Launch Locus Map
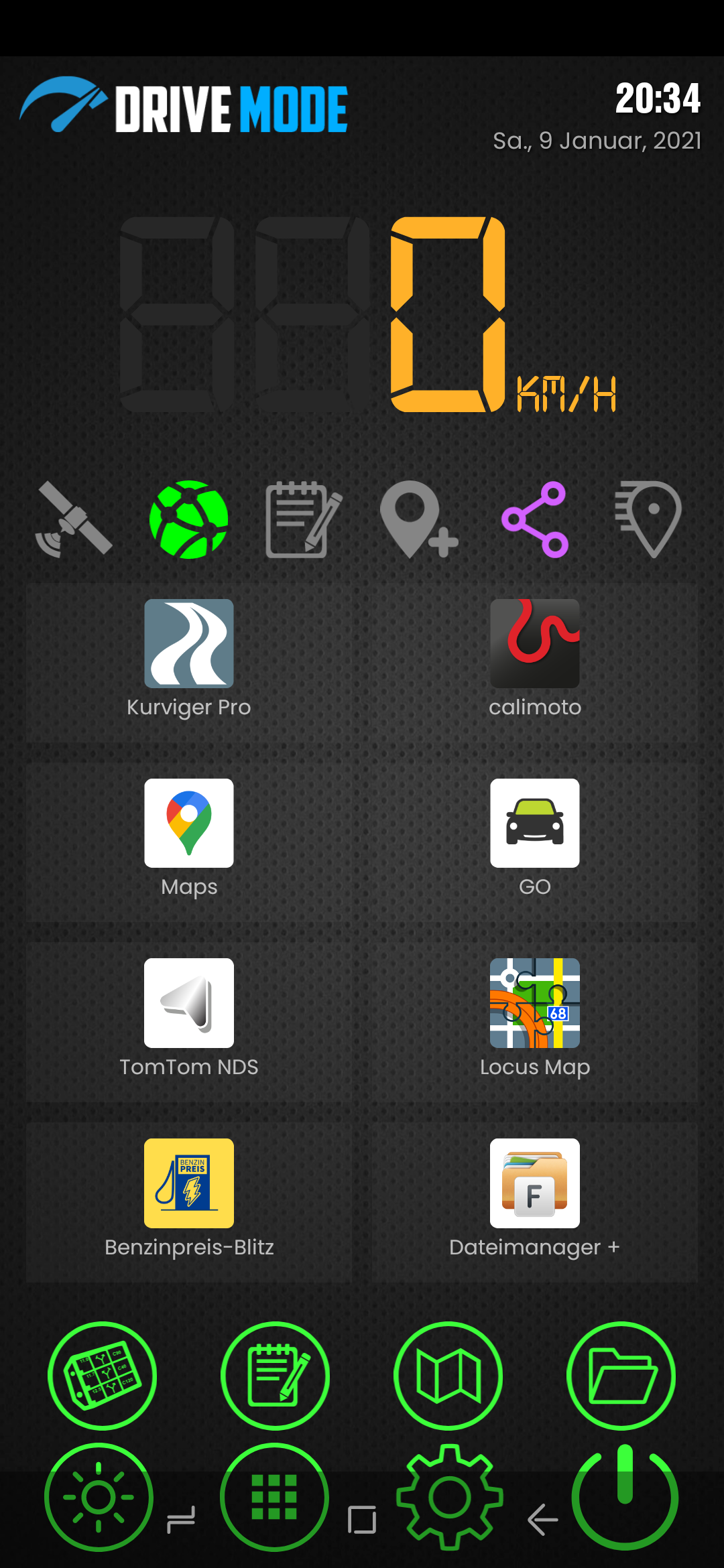This screenshot has width=724, height=1568. click(x=535, y=1004)
